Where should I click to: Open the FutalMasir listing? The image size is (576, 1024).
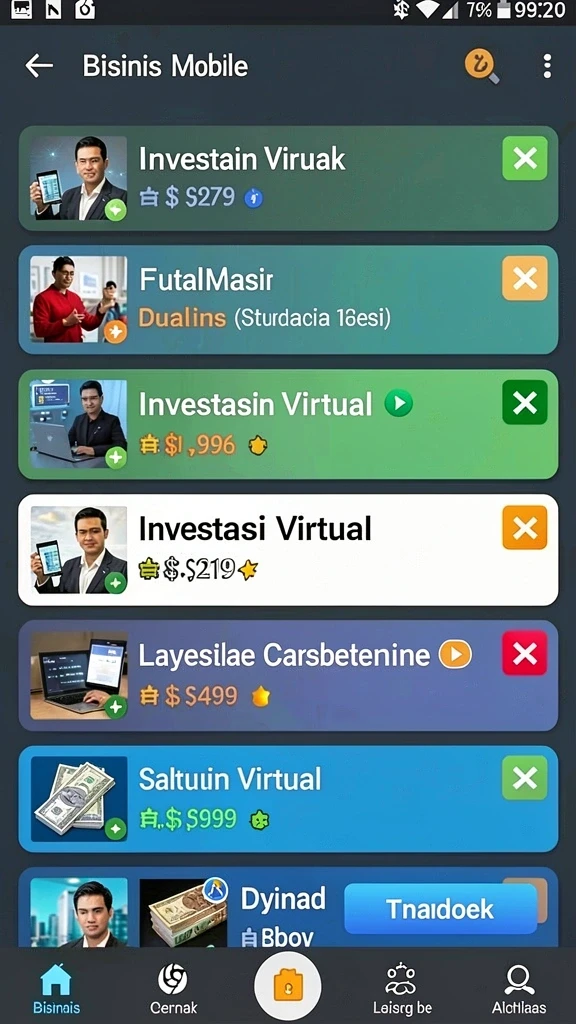[288, 300]
